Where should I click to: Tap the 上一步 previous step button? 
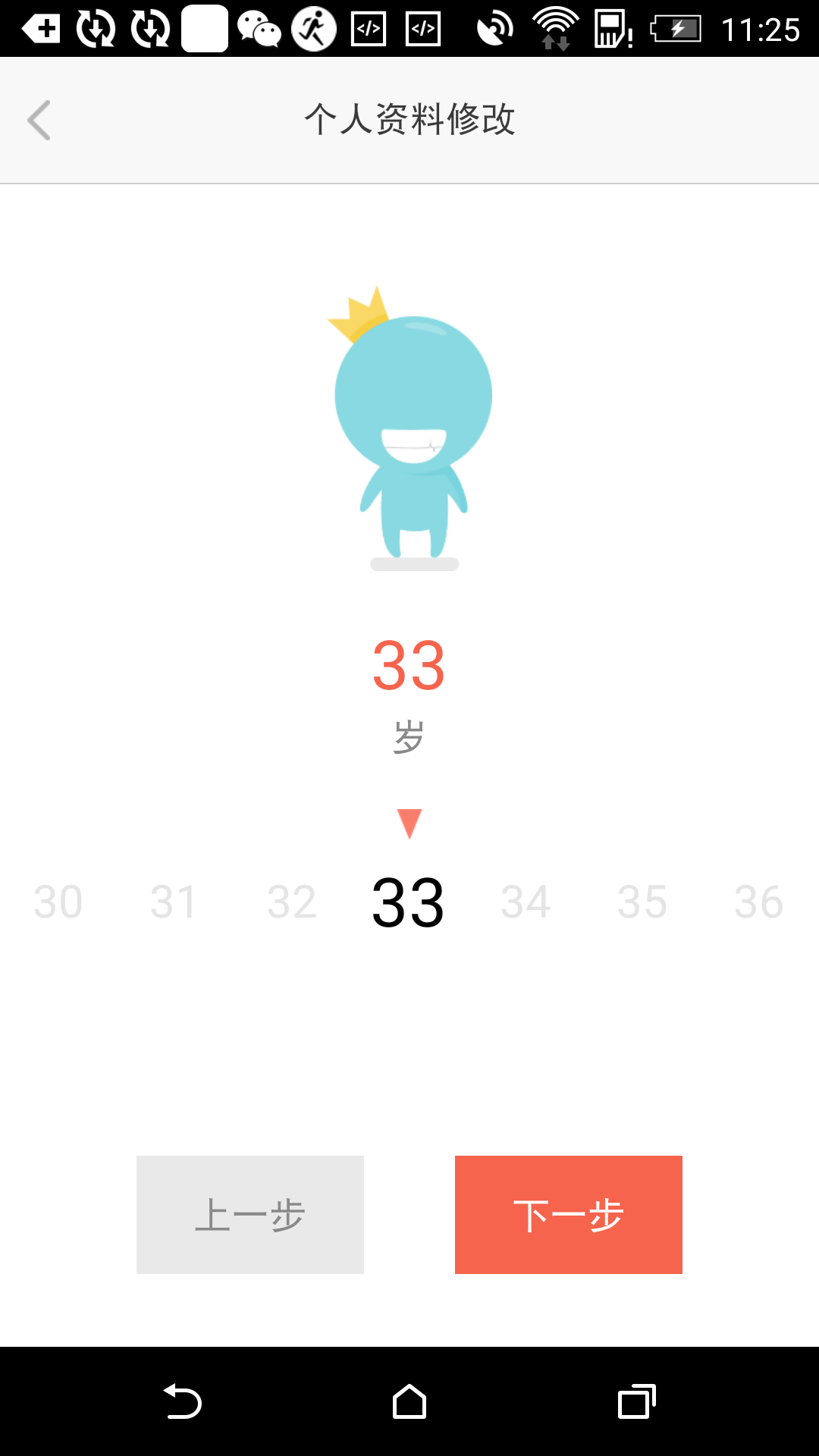pos(250,1214)
